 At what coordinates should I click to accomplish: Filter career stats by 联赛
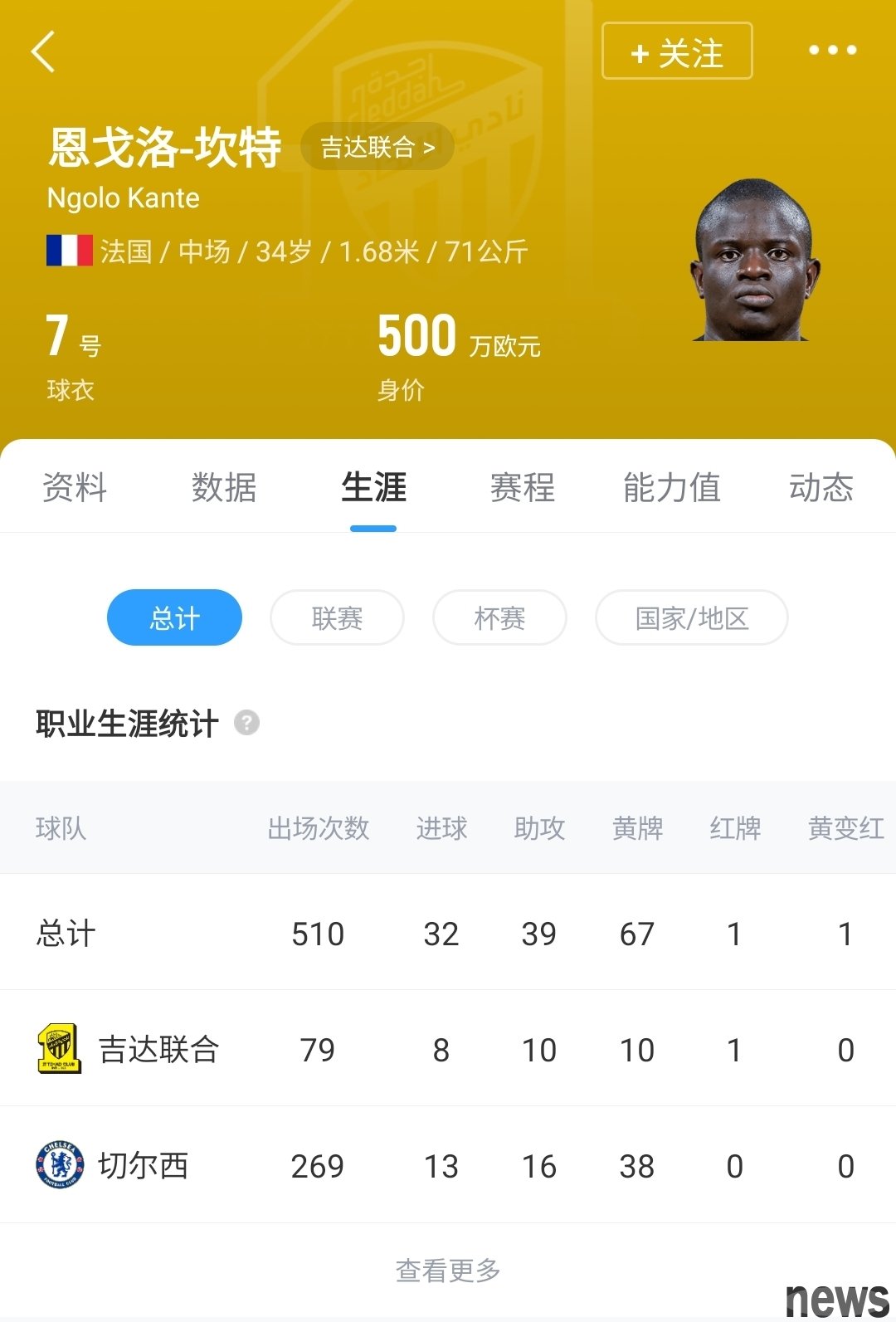click(x=337, y=617)
